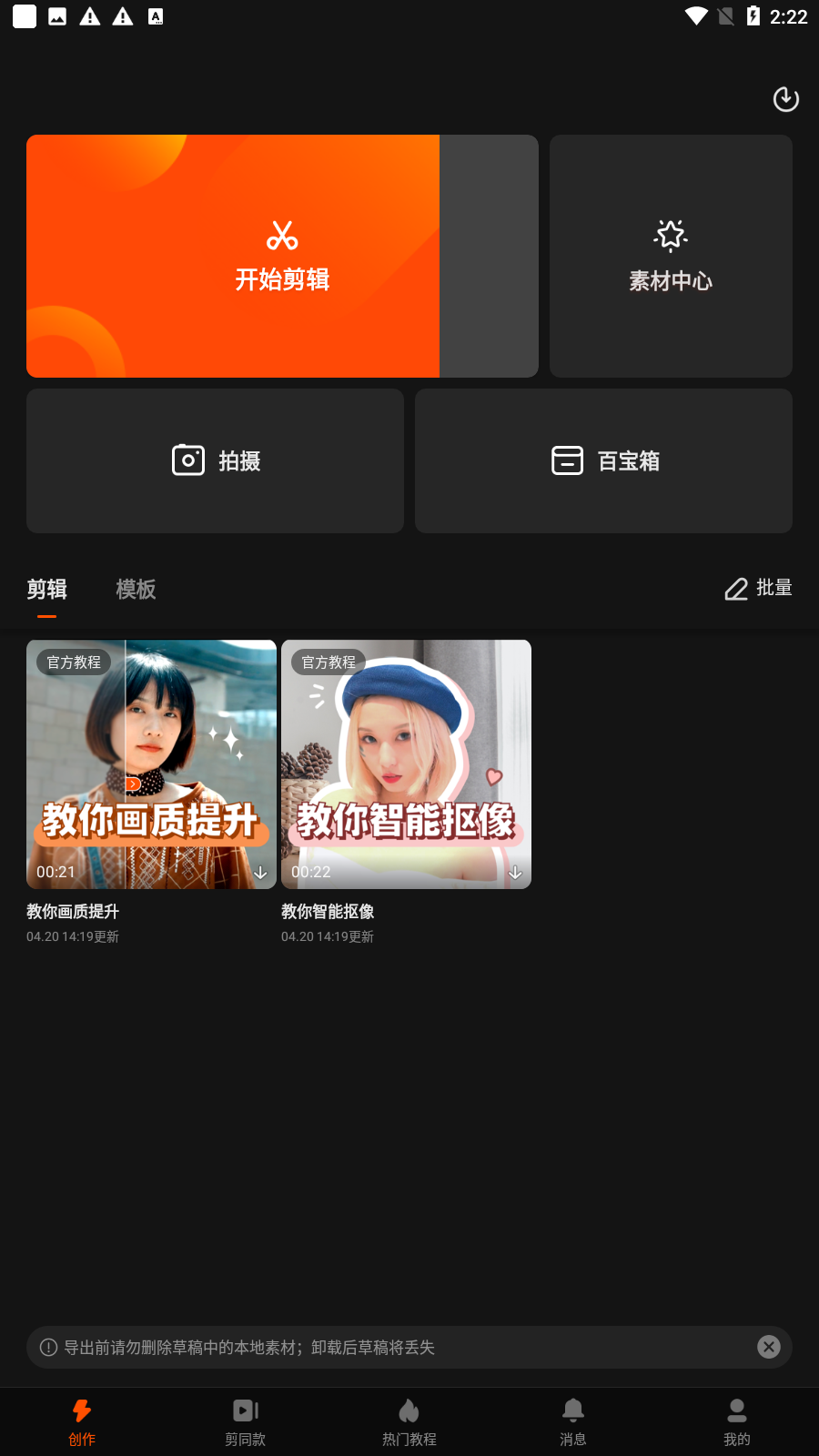
Task: Open the 消息 notification bell icon
Action: (572, 1410)
